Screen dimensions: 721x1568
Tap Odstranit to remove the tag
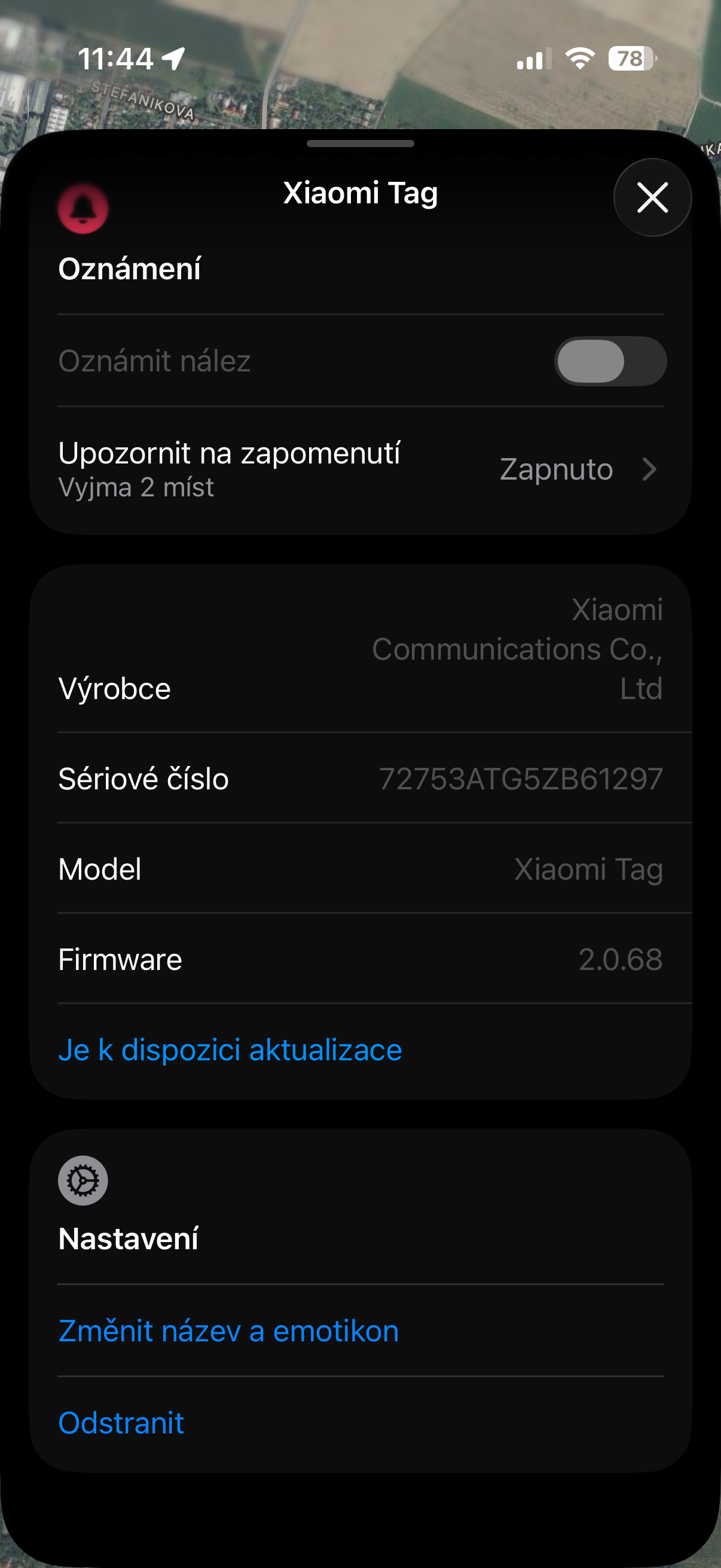121,1423
